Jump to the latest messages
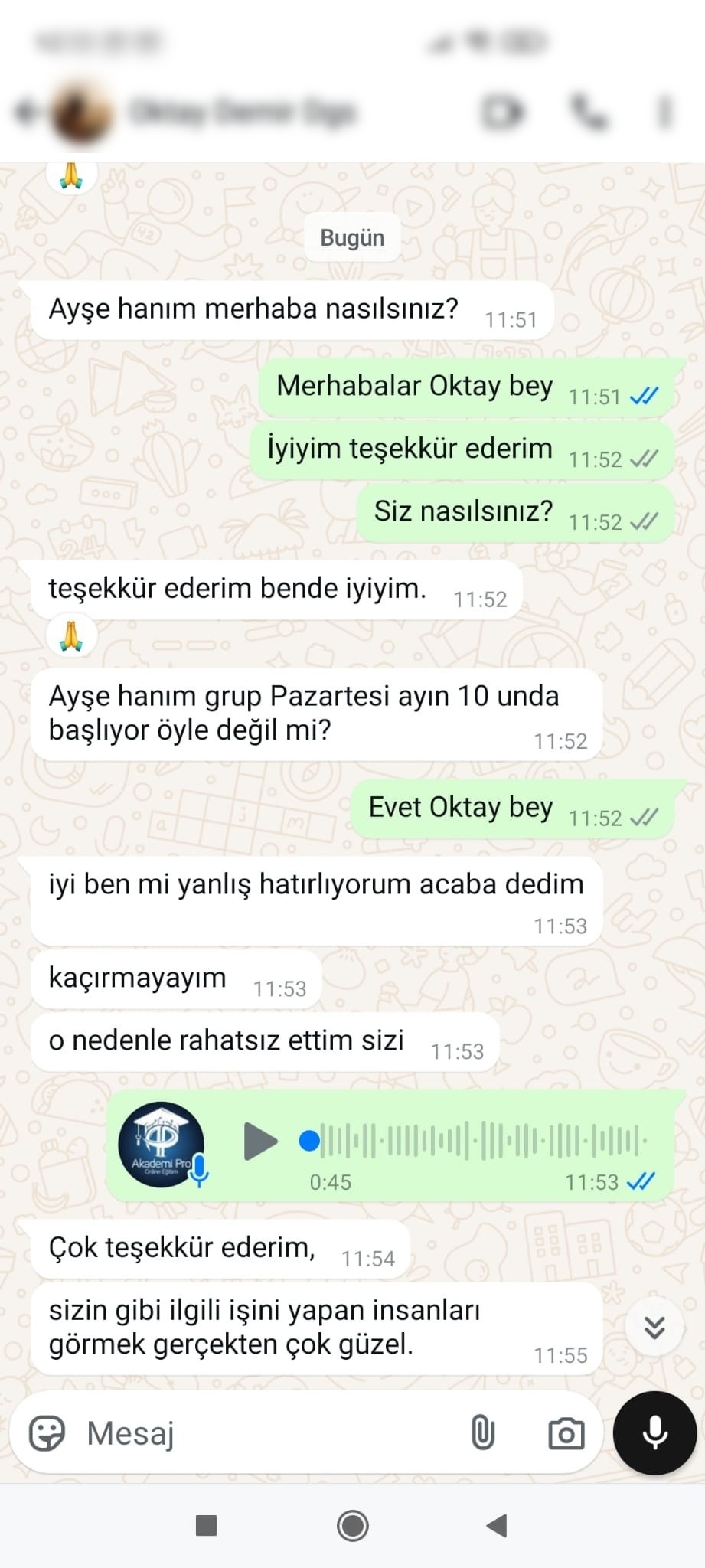 [x=654, y=1327]
